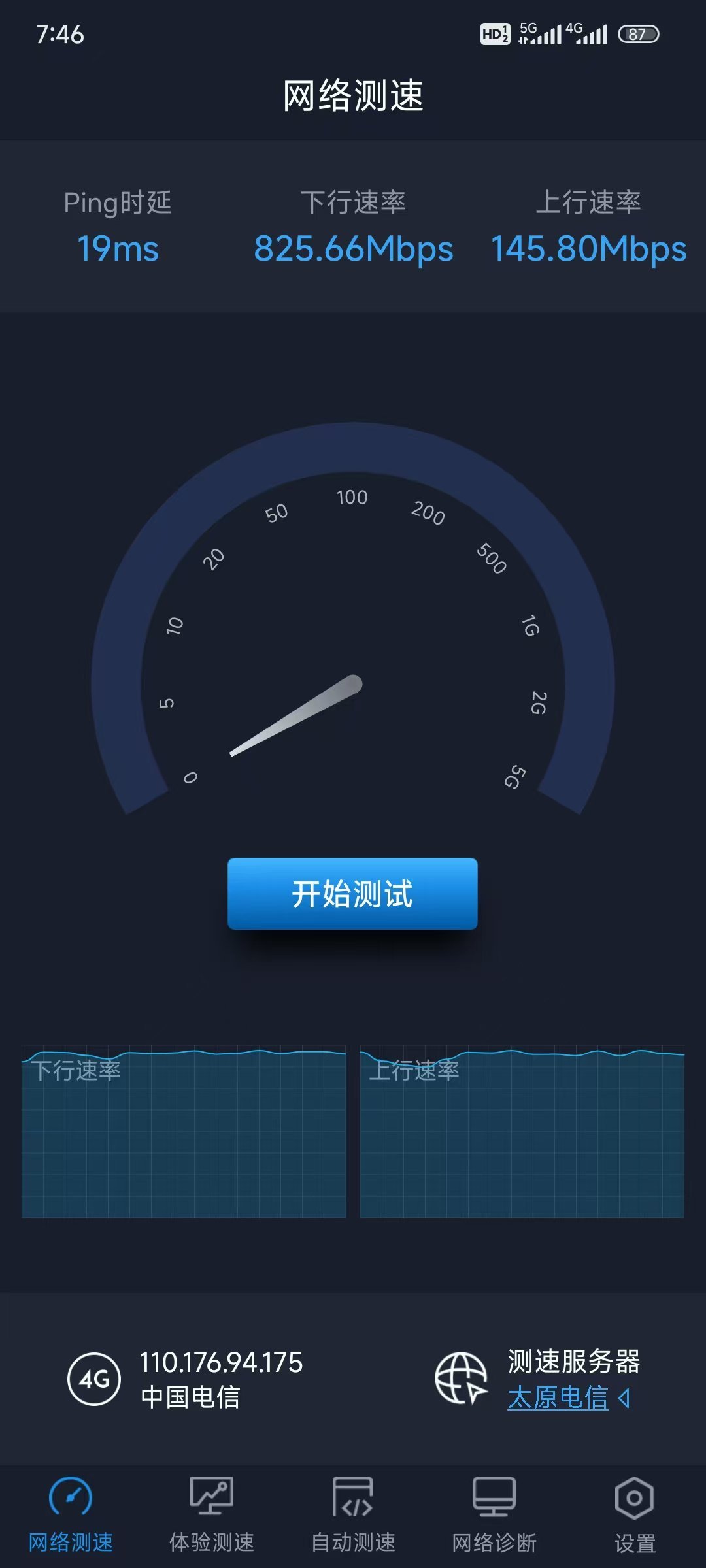Open the 太原电信 test server link
The image size is (706, 1568).
click(x=559, y=1397)
